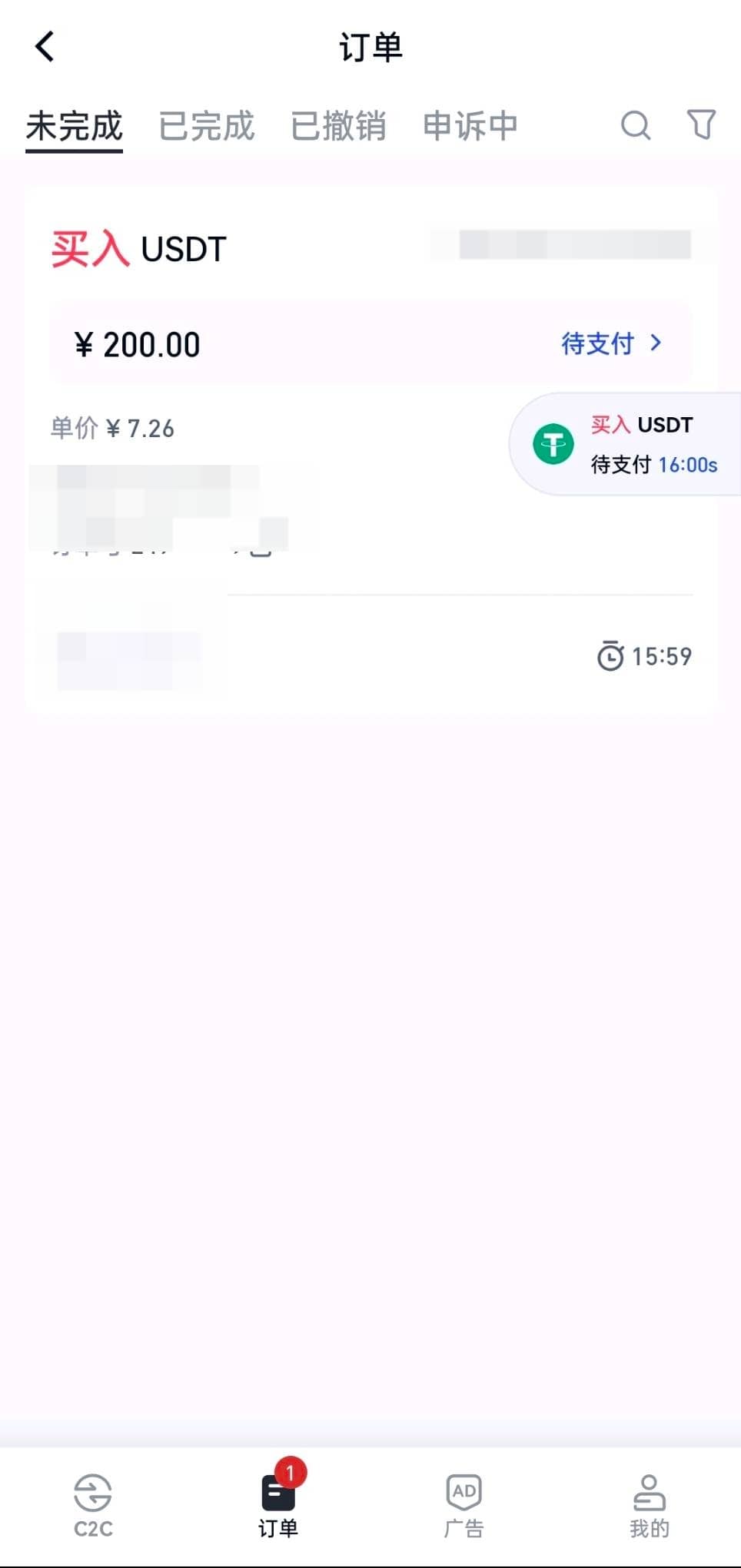
Task: Switch to the 已撤销 tab
Action: 341,125
